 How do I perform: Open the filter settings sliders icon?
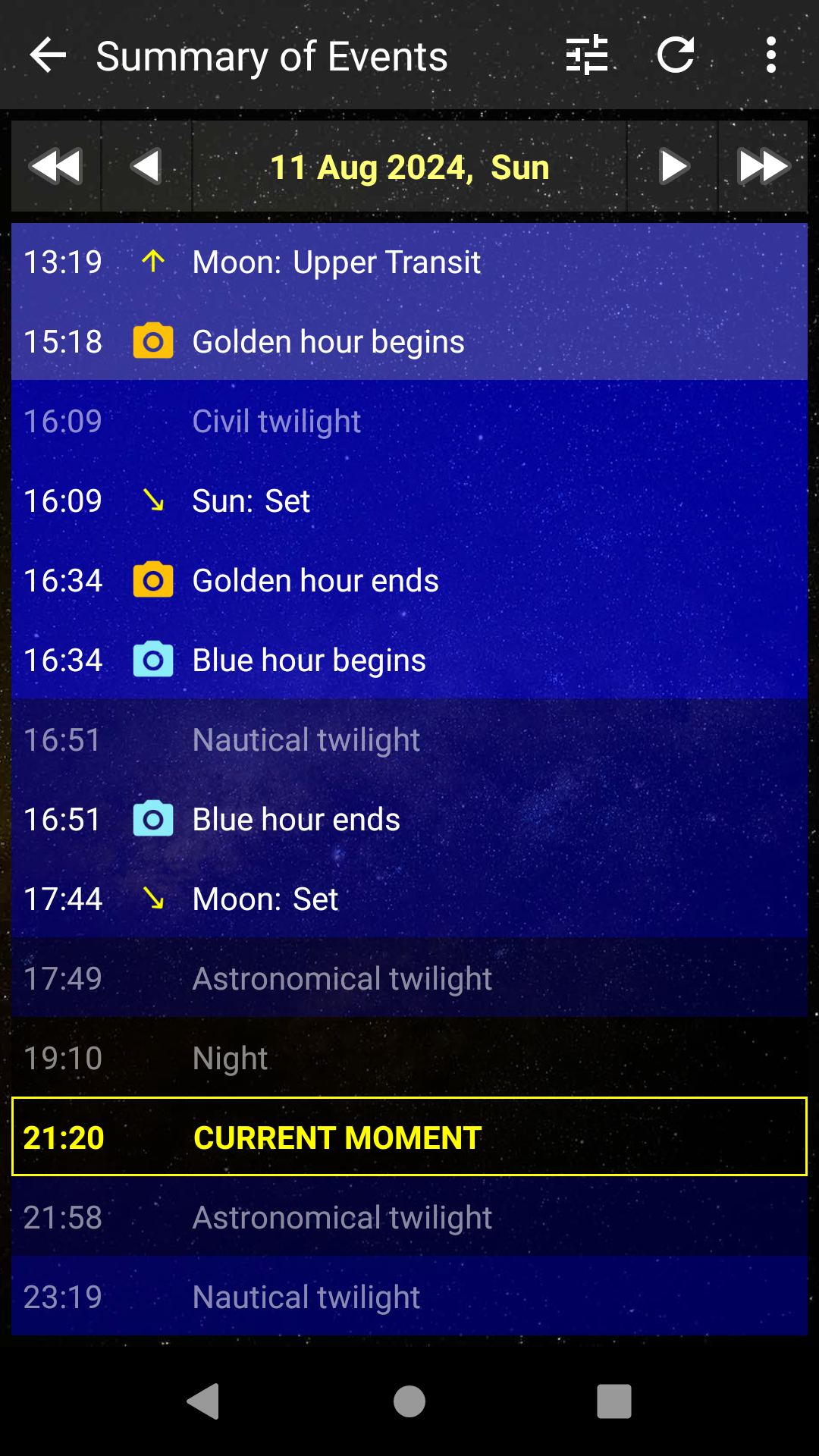587,55
